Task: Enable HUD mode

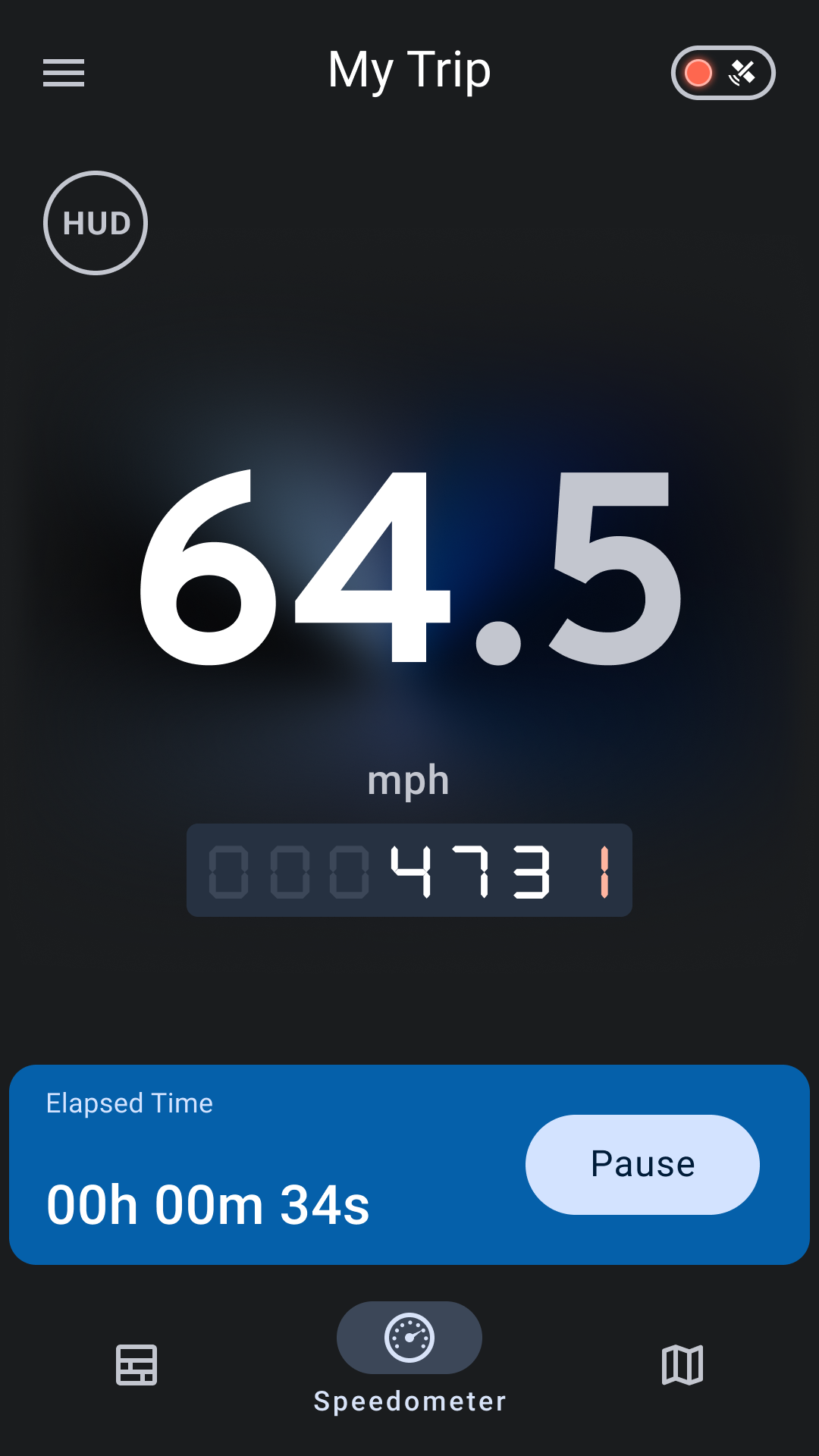Action: coord(96,223)
